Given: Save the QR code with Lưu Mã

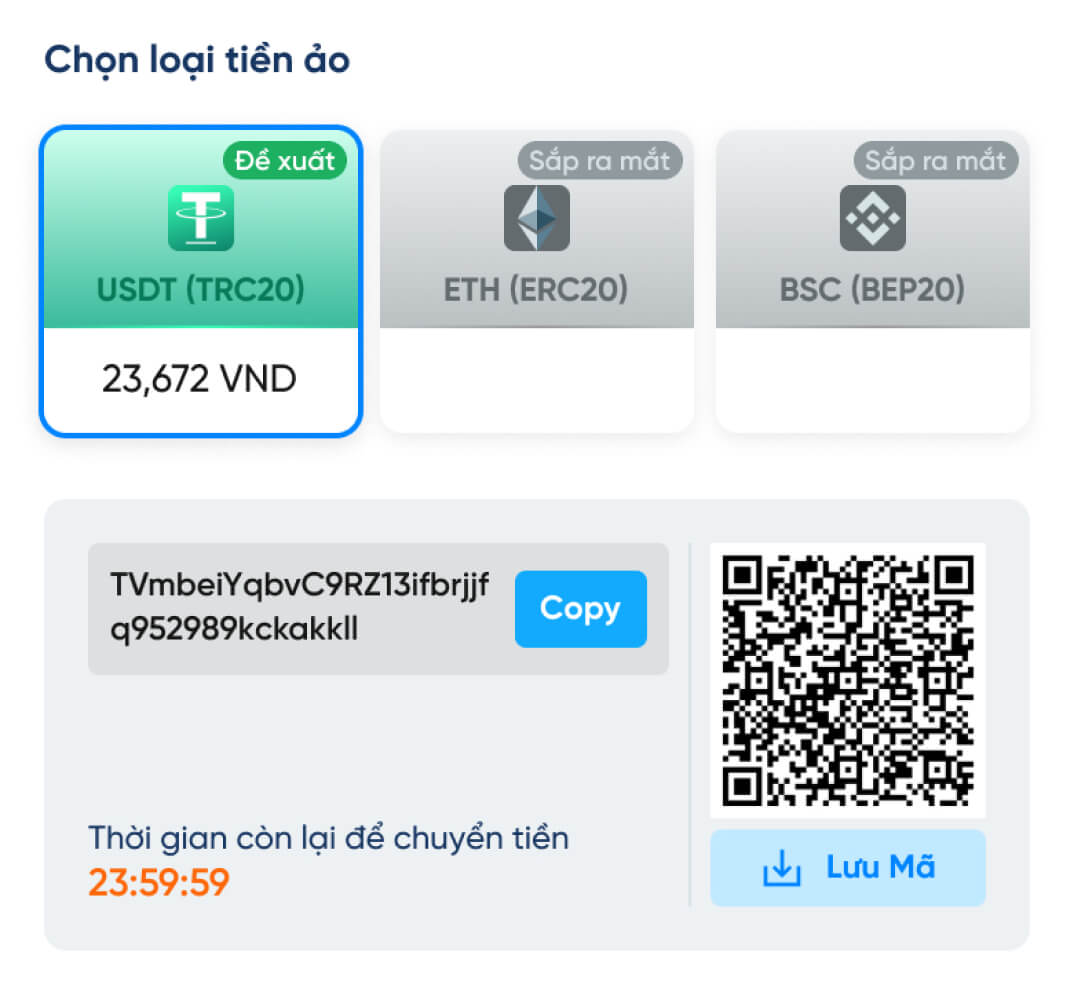Looking at the screenshot, I should [847, 868].
